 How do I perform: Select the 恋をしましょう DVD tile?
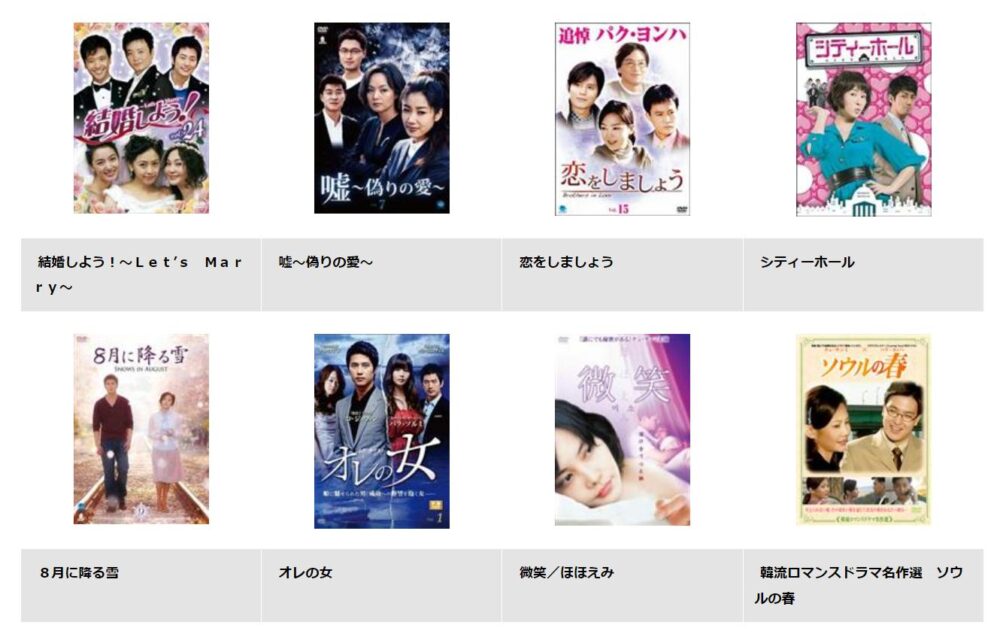[x=622, y=118]
